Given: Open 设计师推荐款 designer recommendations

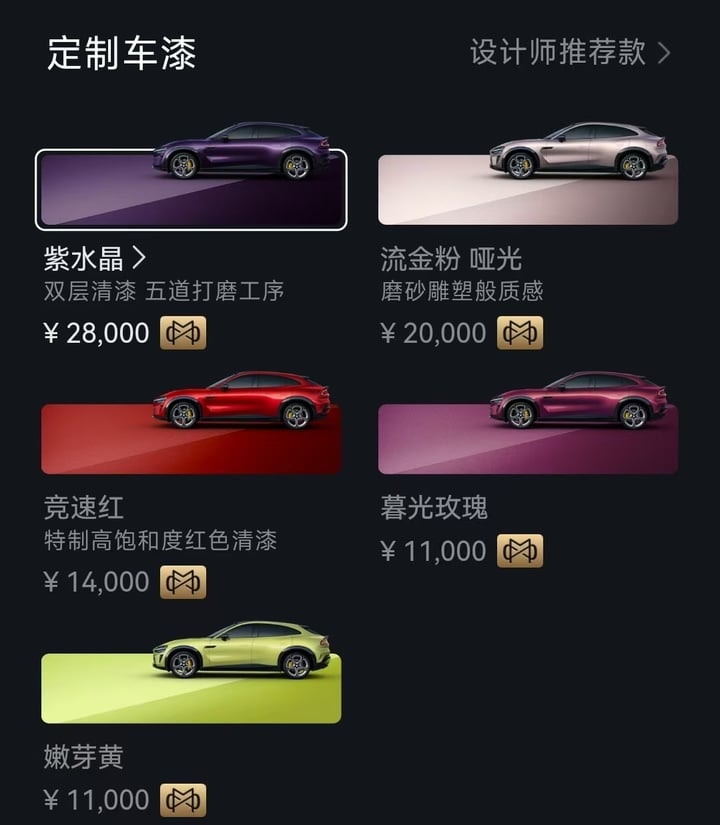Looking at the screenshot, I should [570, 52].
